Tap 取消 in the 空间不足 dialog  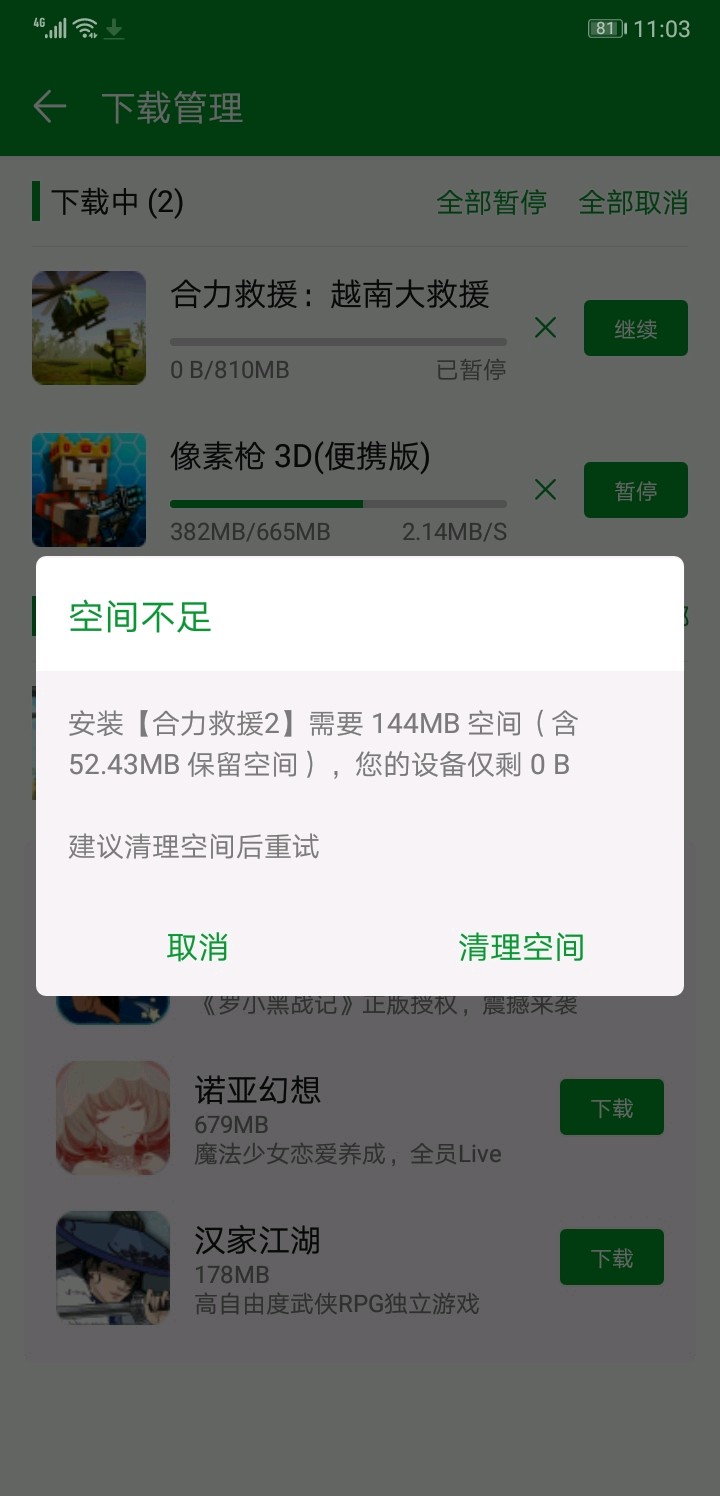tap(197, 946)
